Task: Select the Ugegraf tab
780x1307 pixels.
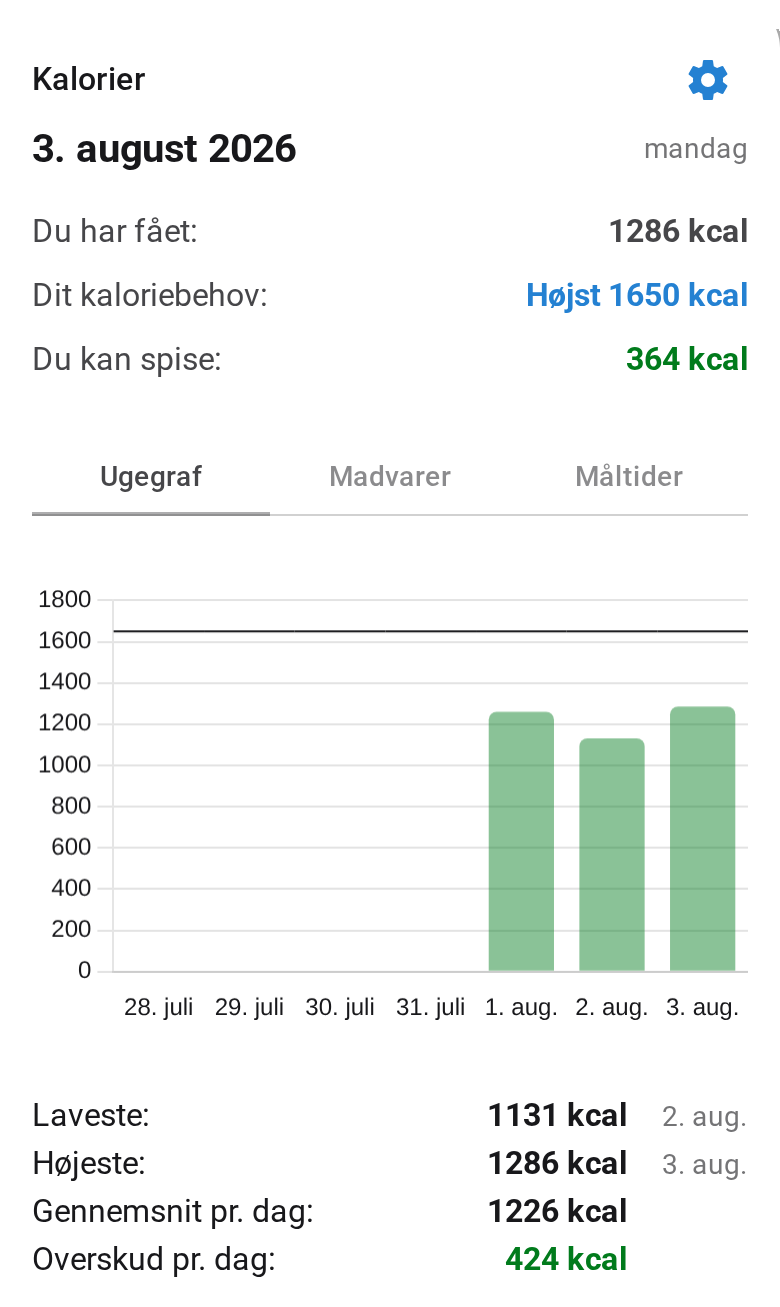Action: click(151, 477)
